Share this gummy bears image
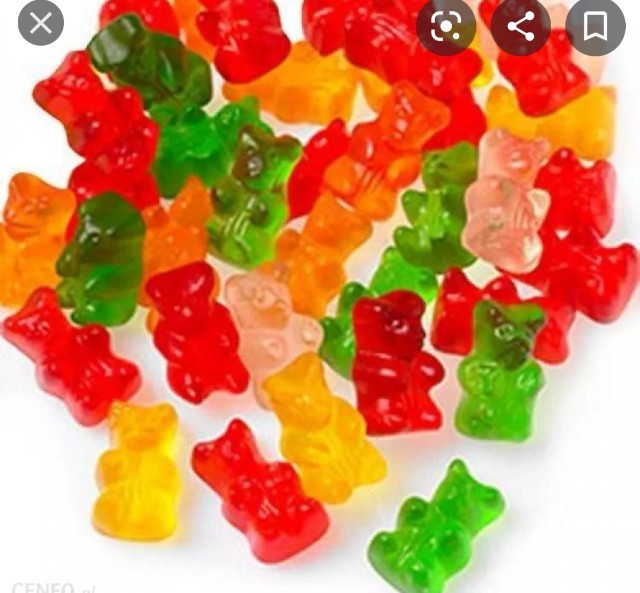640x593 pixels. point(521,26)
